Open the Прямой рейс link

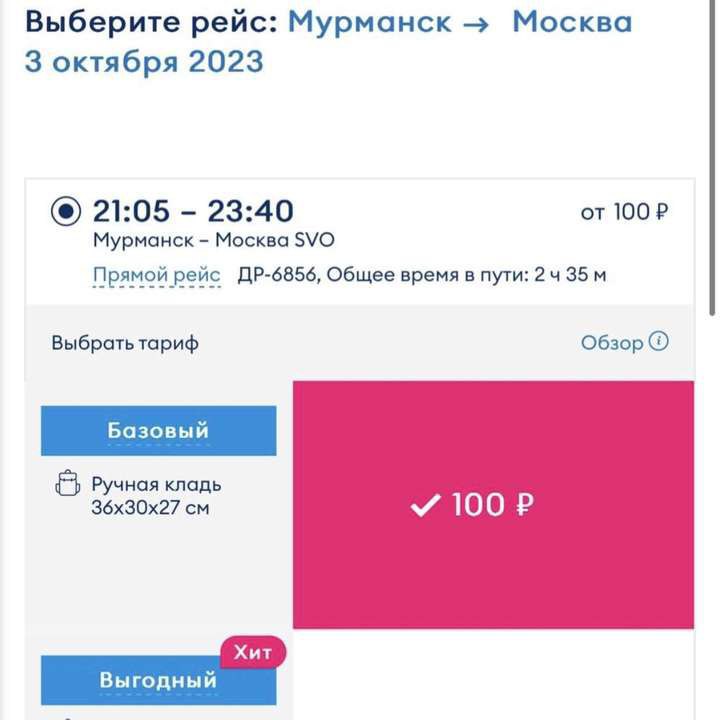(156, 274)
